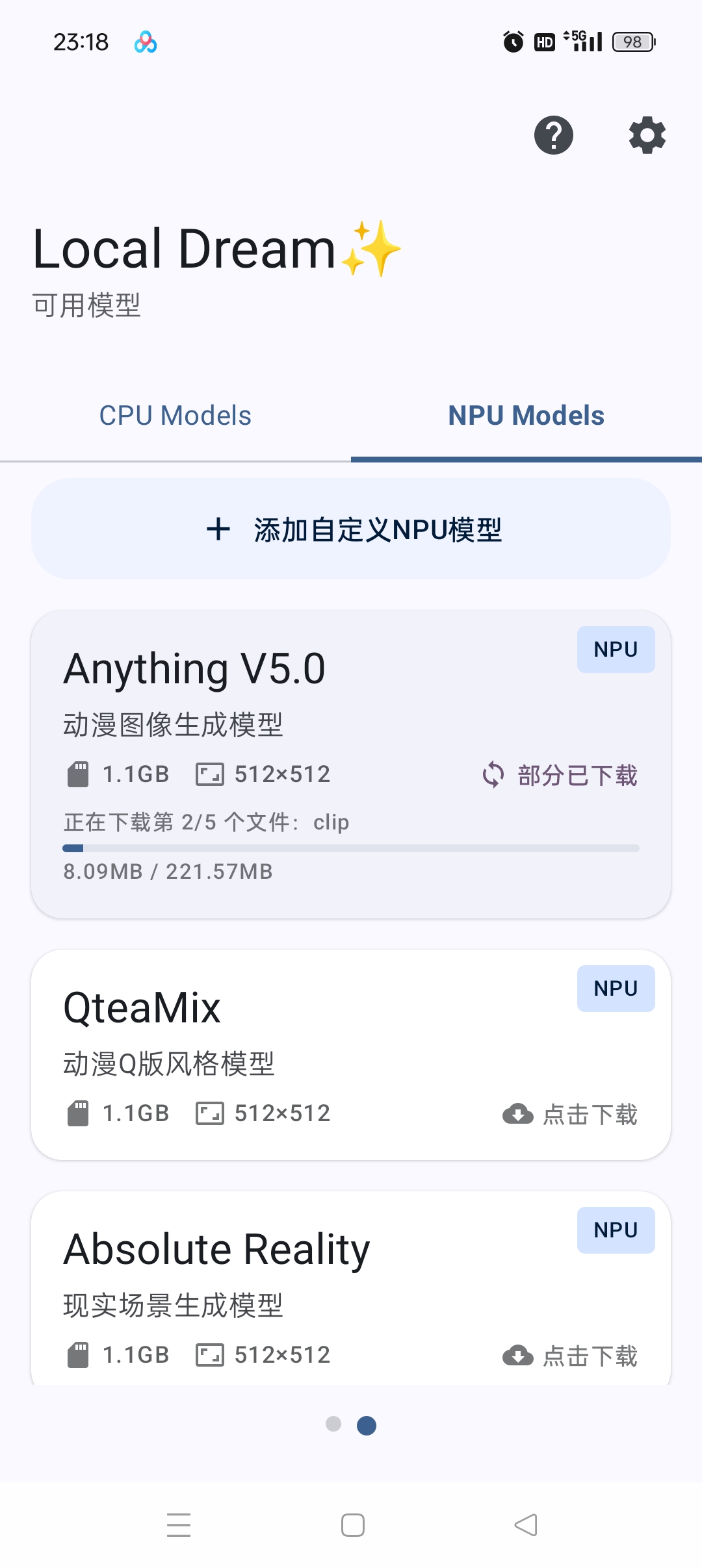Image resolution: width=702 pixels, height=1568 pixels.
Task: Open the help question mark icon
Action: pos(554,135)
